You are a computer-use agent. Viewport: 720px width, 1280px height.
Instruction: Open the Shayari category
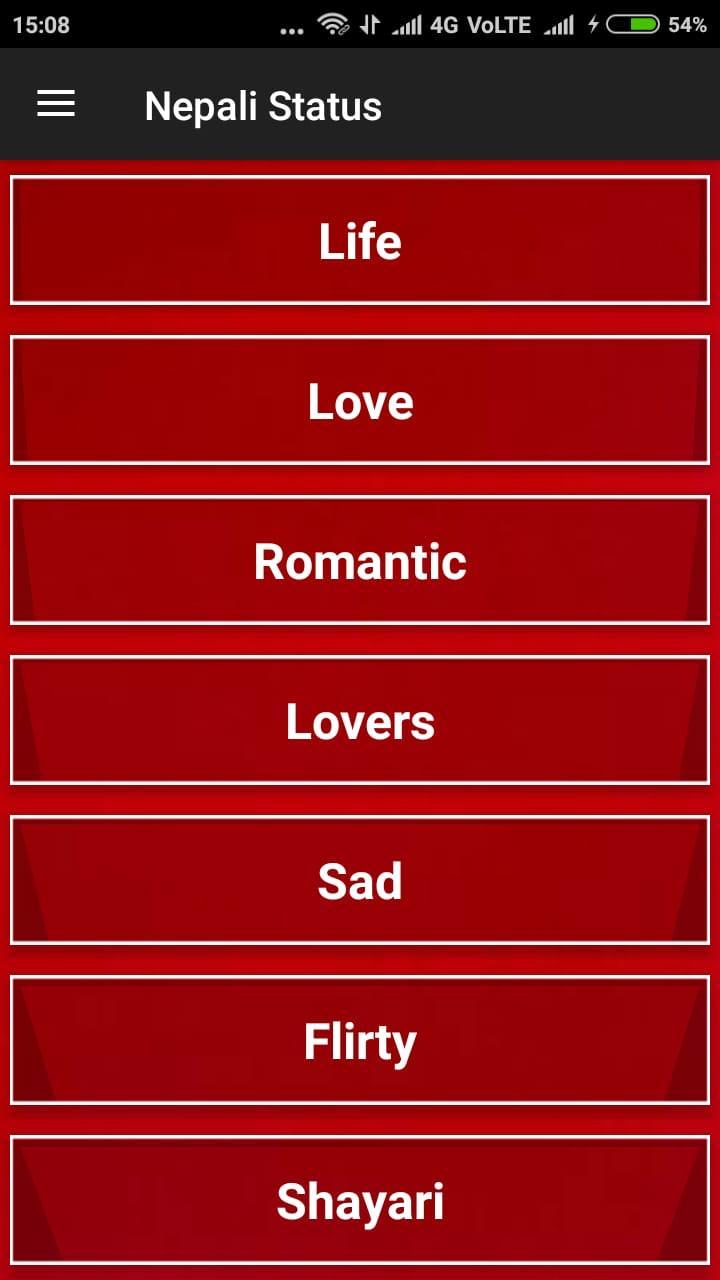pyautogui.click(x=360, y=1200)
